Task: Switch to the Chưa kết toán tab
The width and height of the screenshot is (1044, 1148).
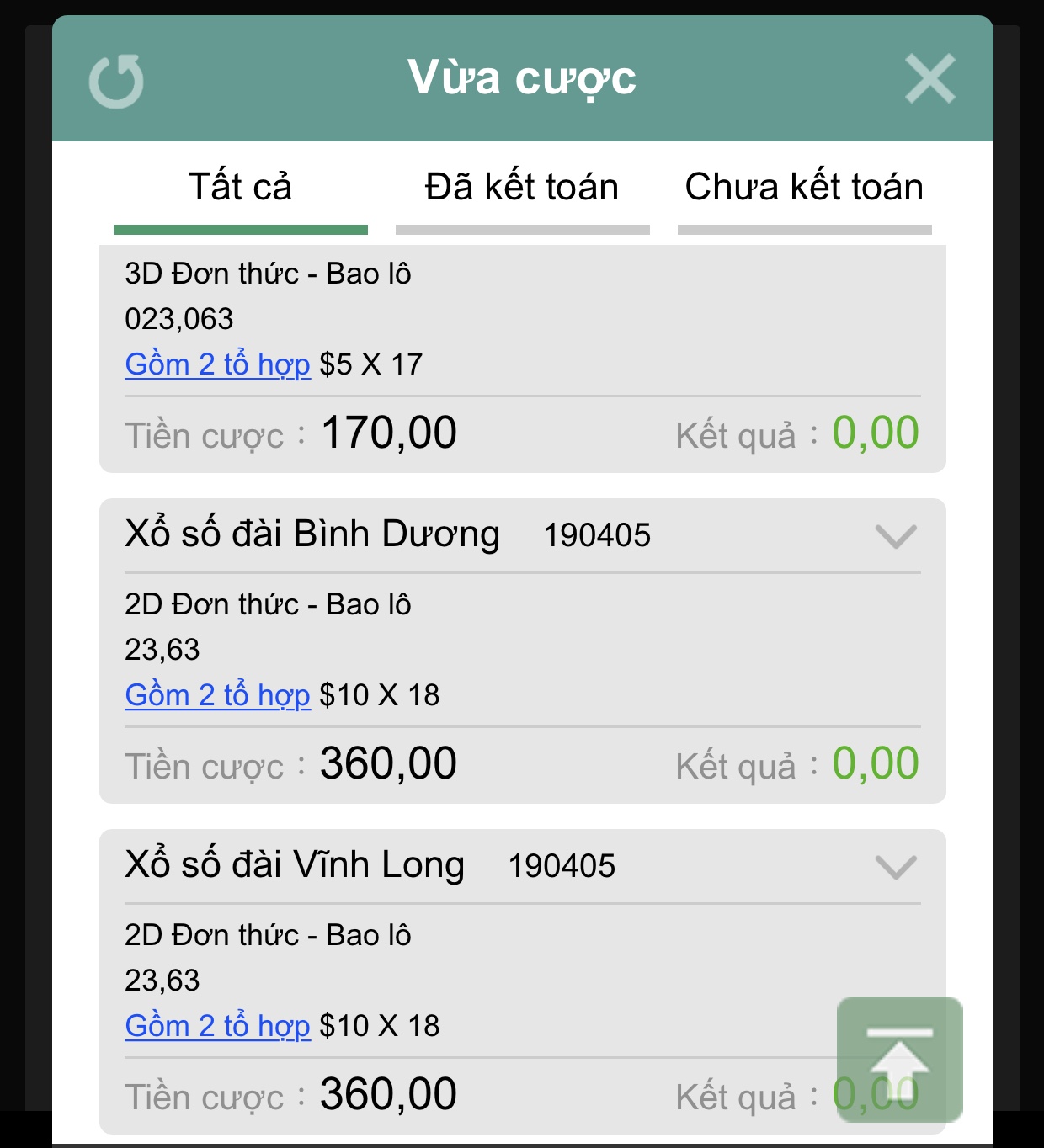Action: click(804, 188)
